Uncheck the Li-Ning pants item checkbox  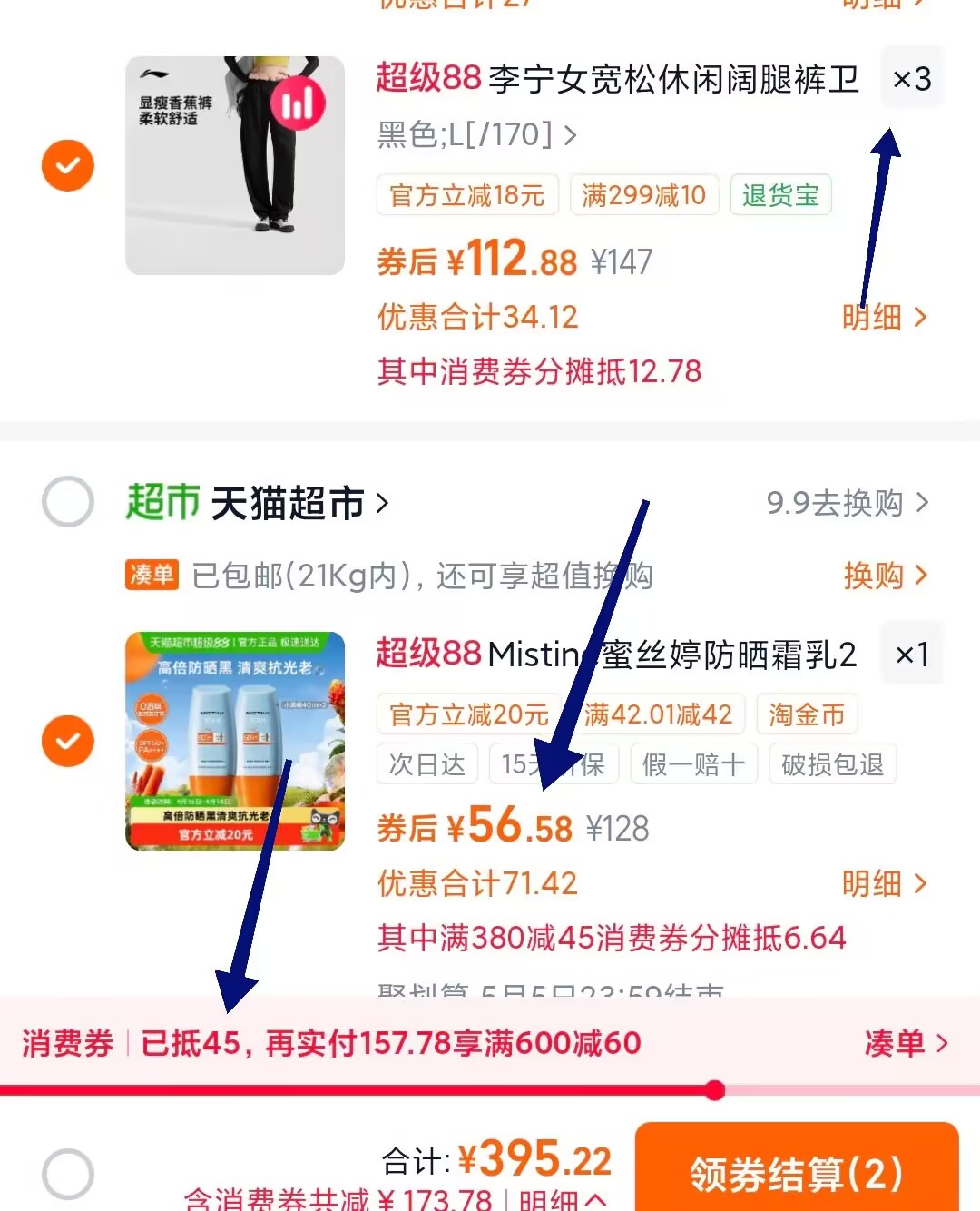click(68, 166)
